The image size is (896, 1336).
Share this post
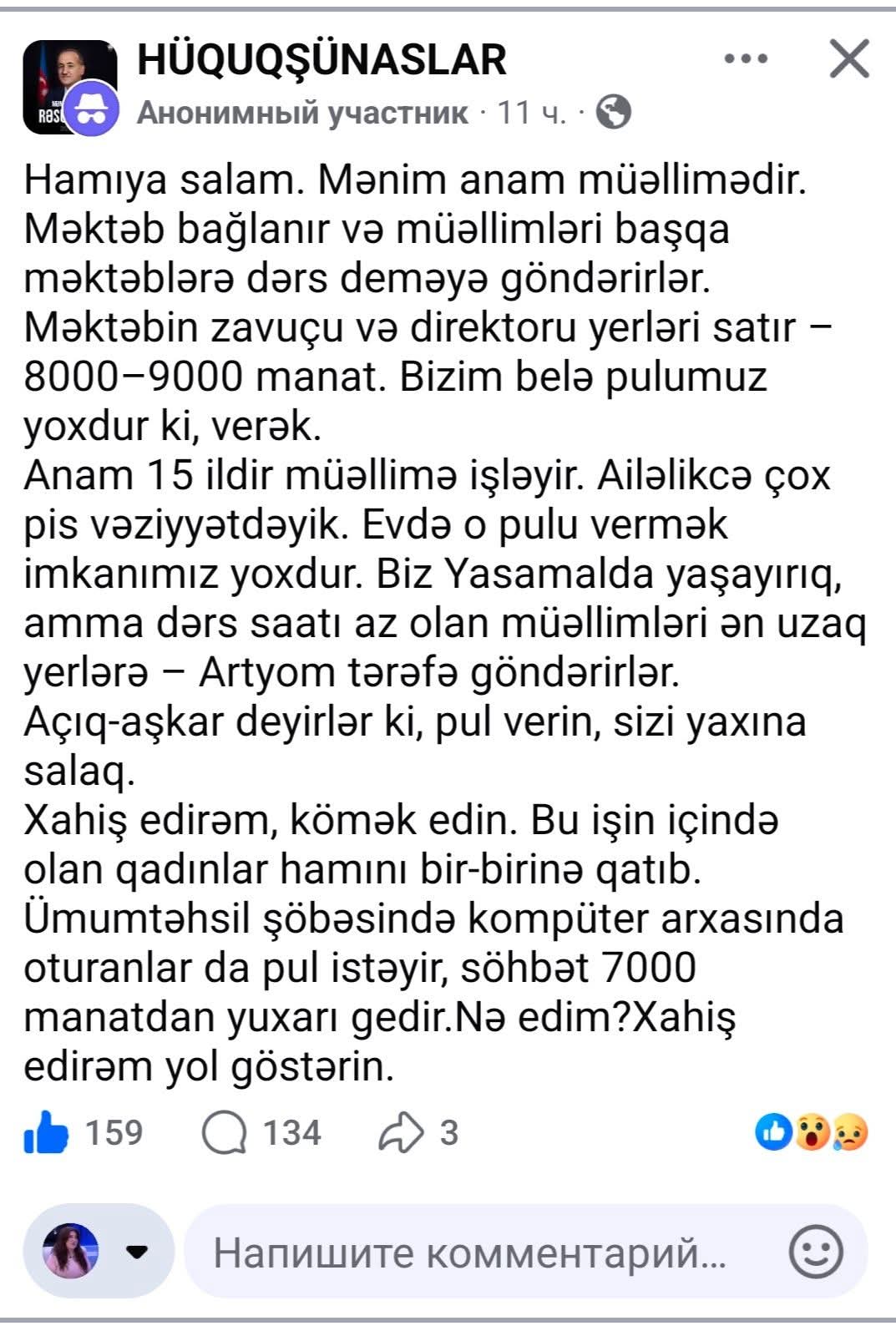(x=418, y=1133)
